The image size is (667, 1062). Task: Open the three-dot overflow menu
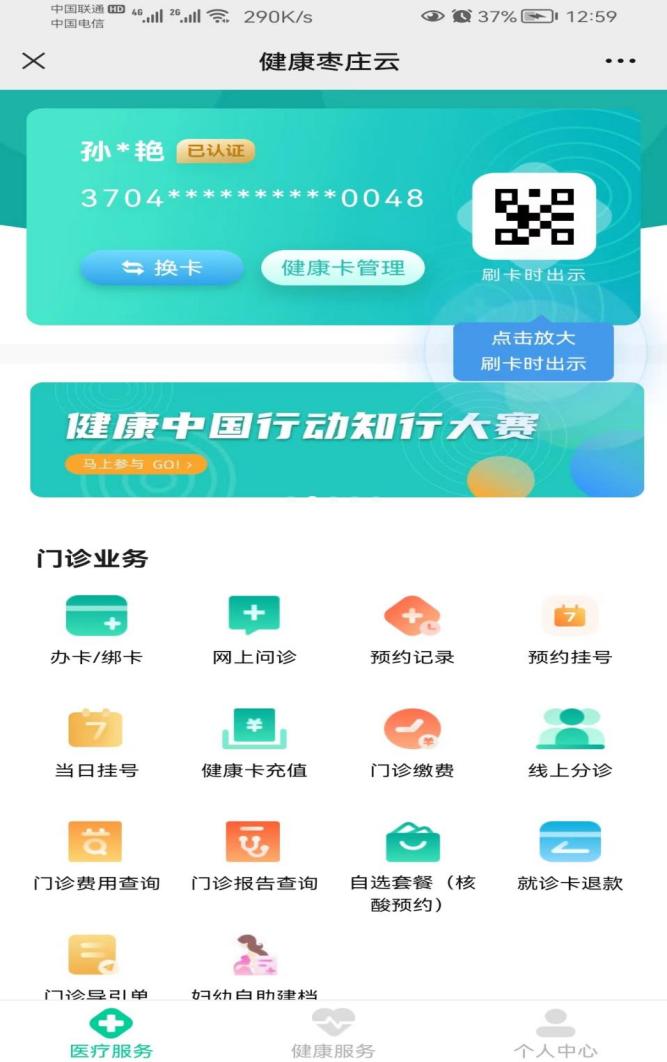tap(620, 61)
